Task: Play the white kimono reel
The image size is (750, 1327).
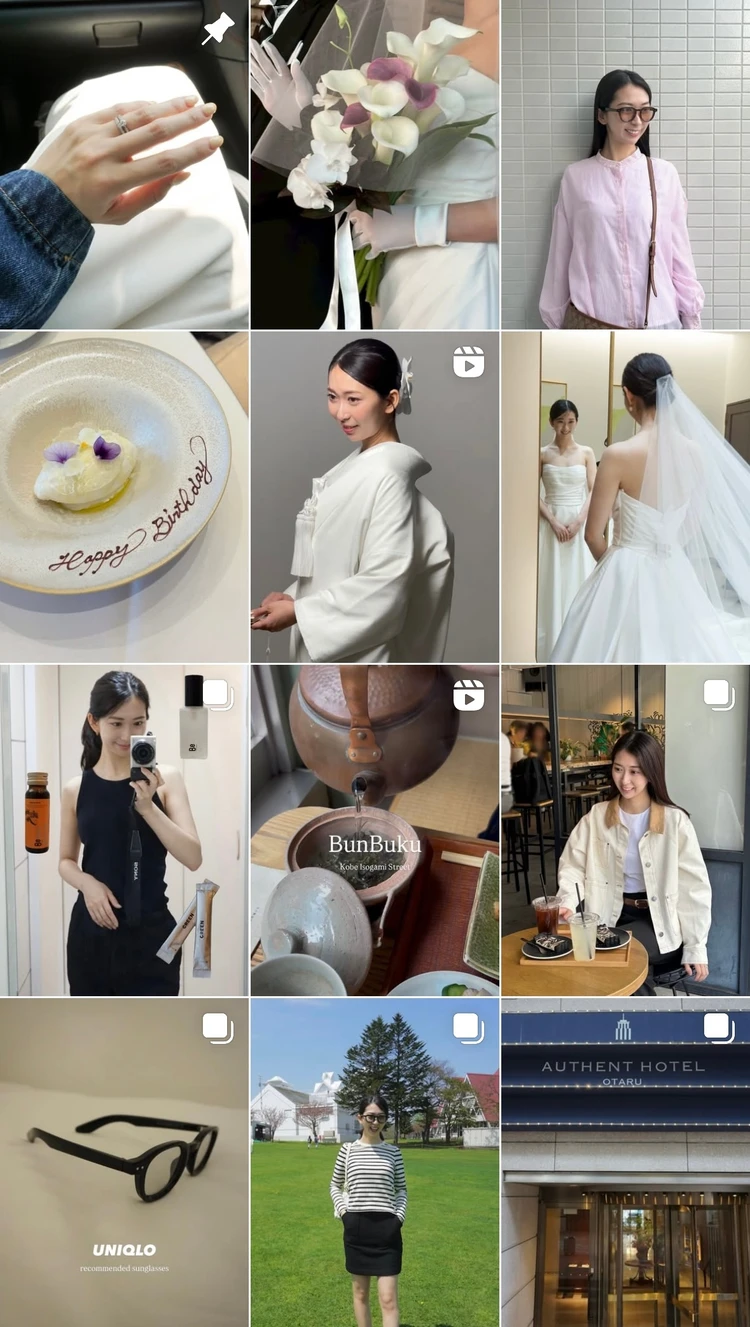Action: [375, 497]
